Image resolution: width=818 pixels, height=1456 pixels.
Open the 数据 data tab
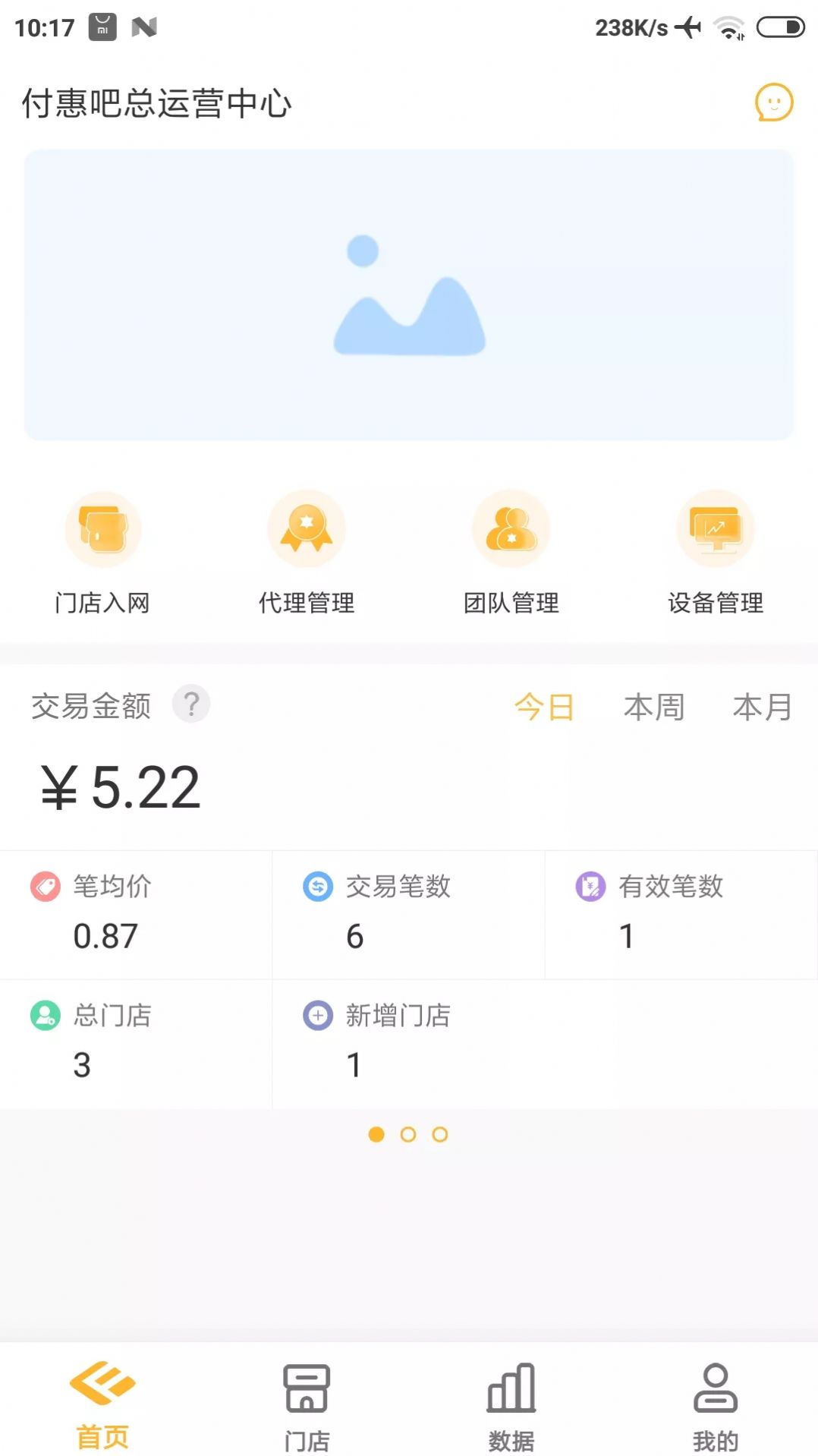tap(511, 1406)
